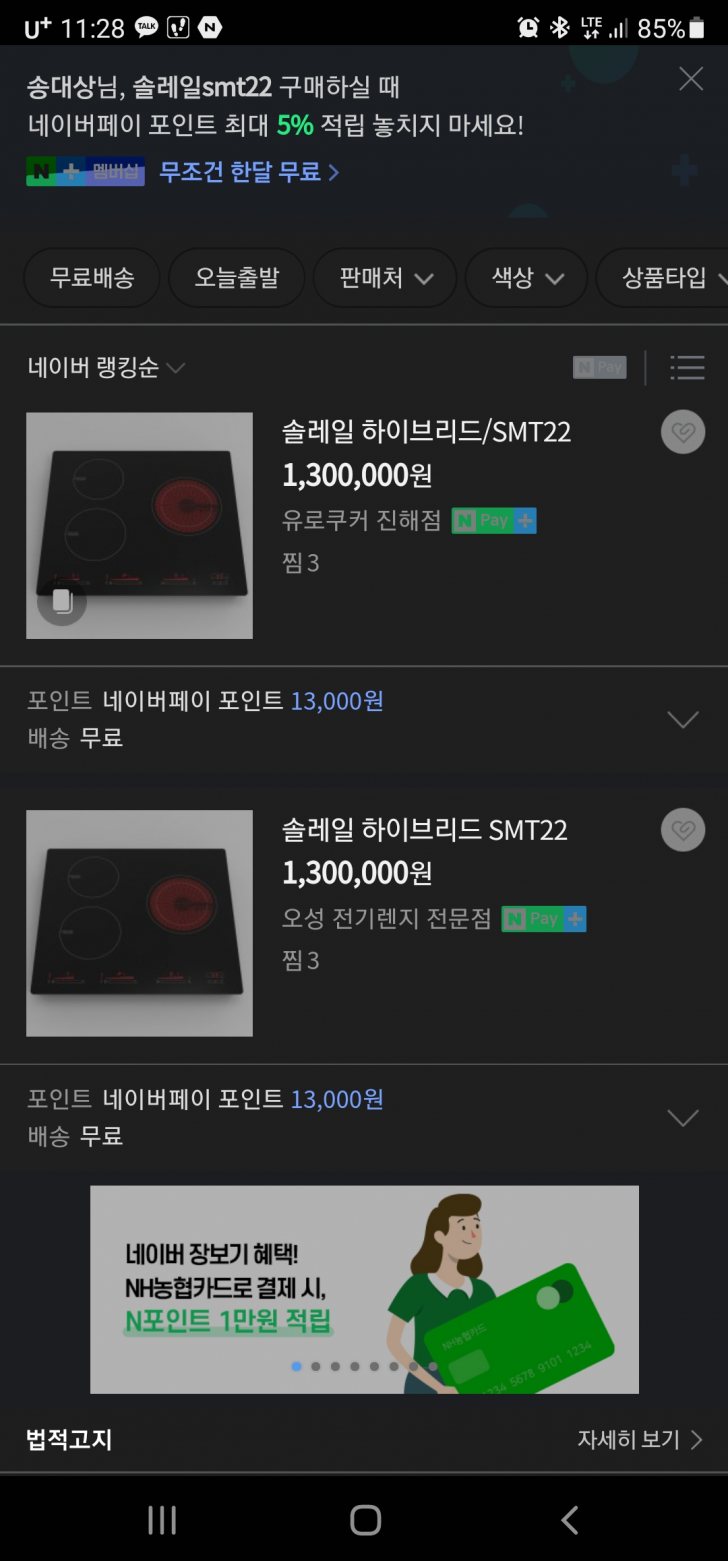Go back with the system back button
The image size is (728, 1561).
click(x=569, y=1520)
